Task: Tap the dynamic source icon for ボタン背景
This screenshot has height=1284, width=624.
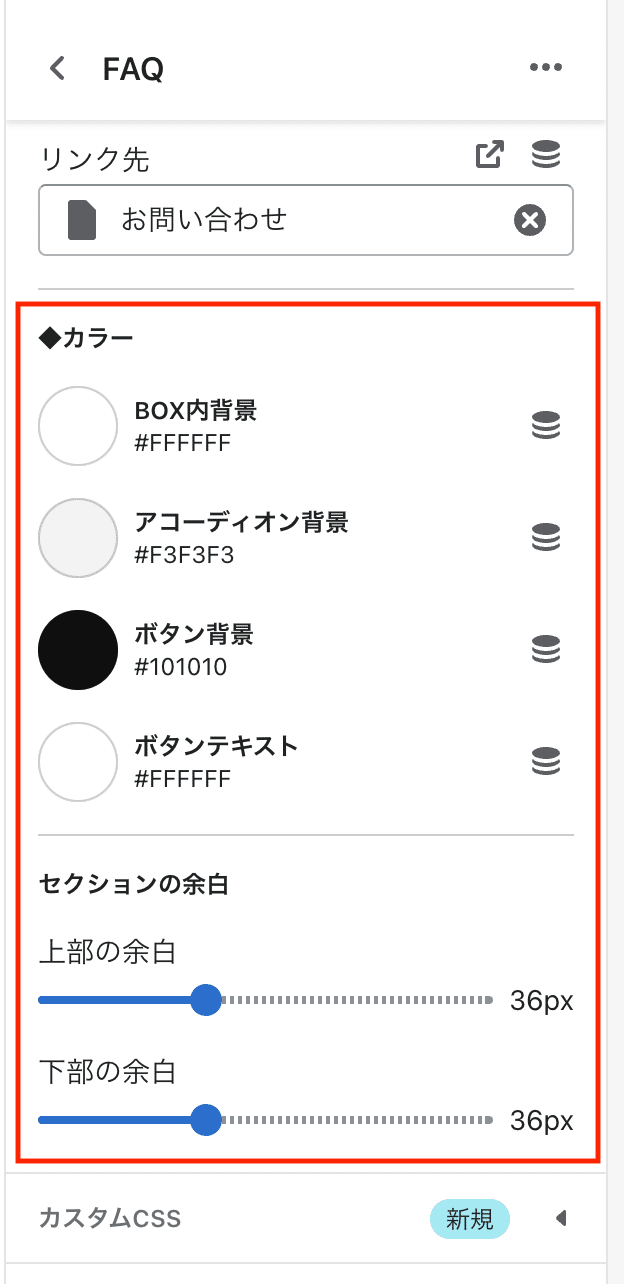Action: pyautogui.click(x=546, y=650)
